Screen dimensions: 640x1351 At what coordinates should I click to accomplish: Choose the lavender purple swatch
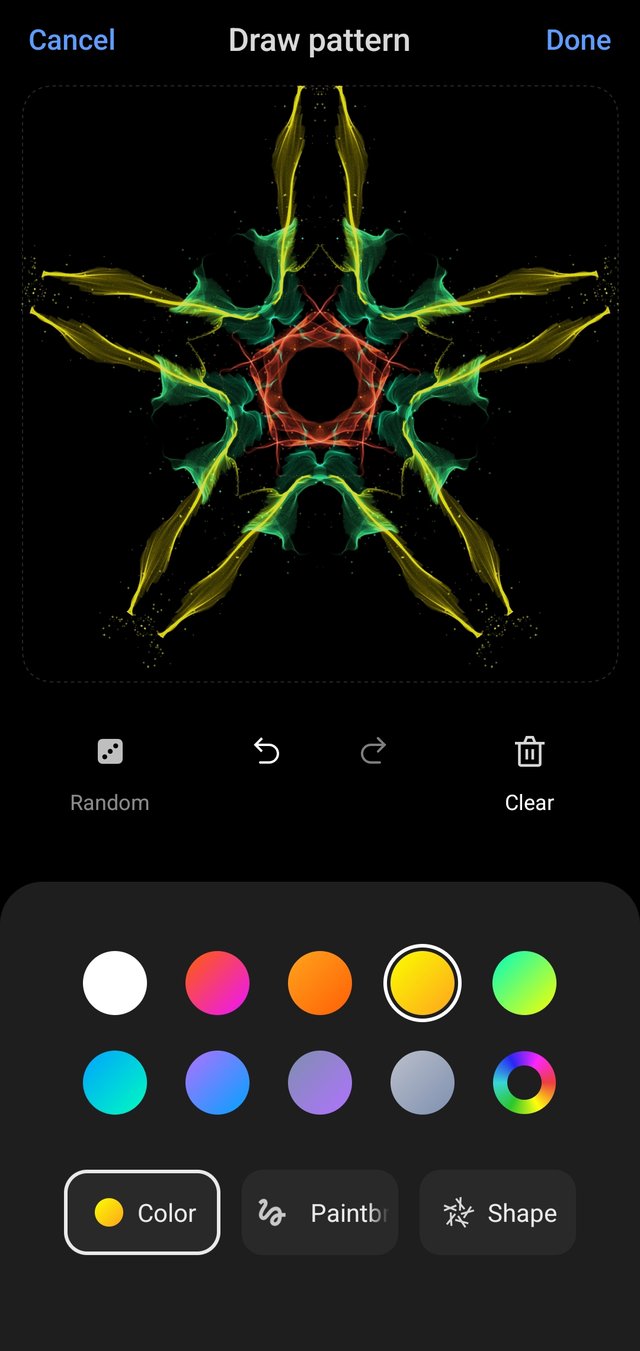pos(320,1082)
